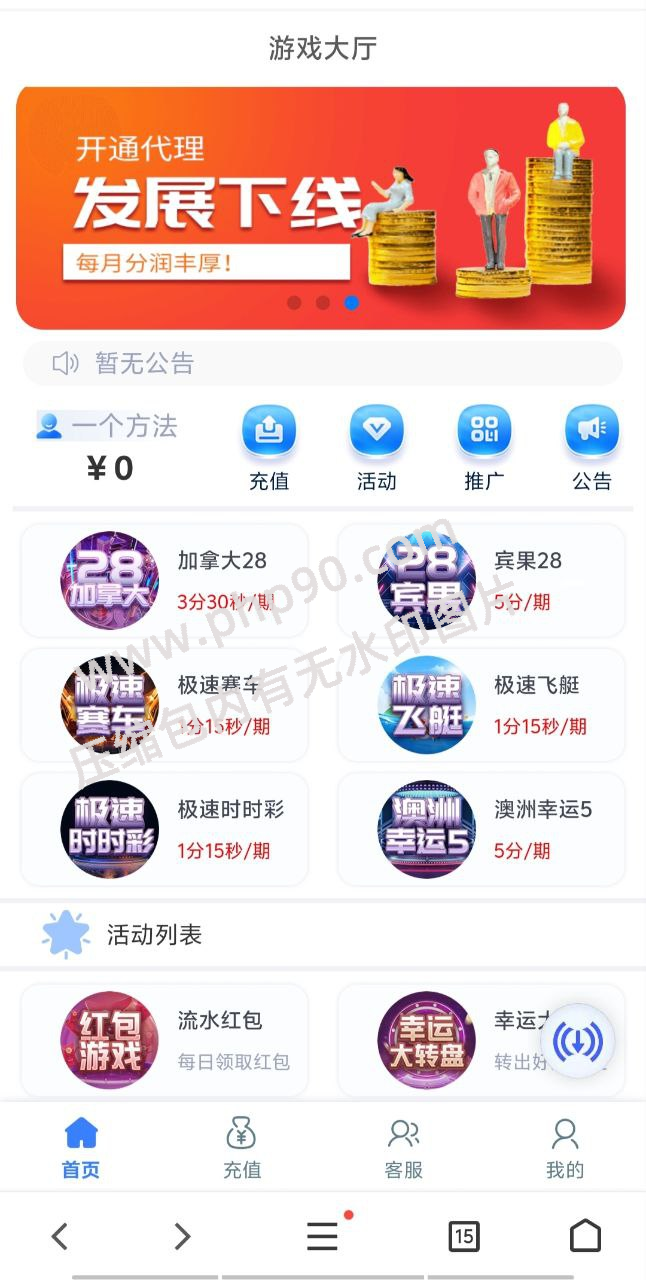Open the browser tabs counter showing 15

pyautogui.click(x=463, y=1237)
